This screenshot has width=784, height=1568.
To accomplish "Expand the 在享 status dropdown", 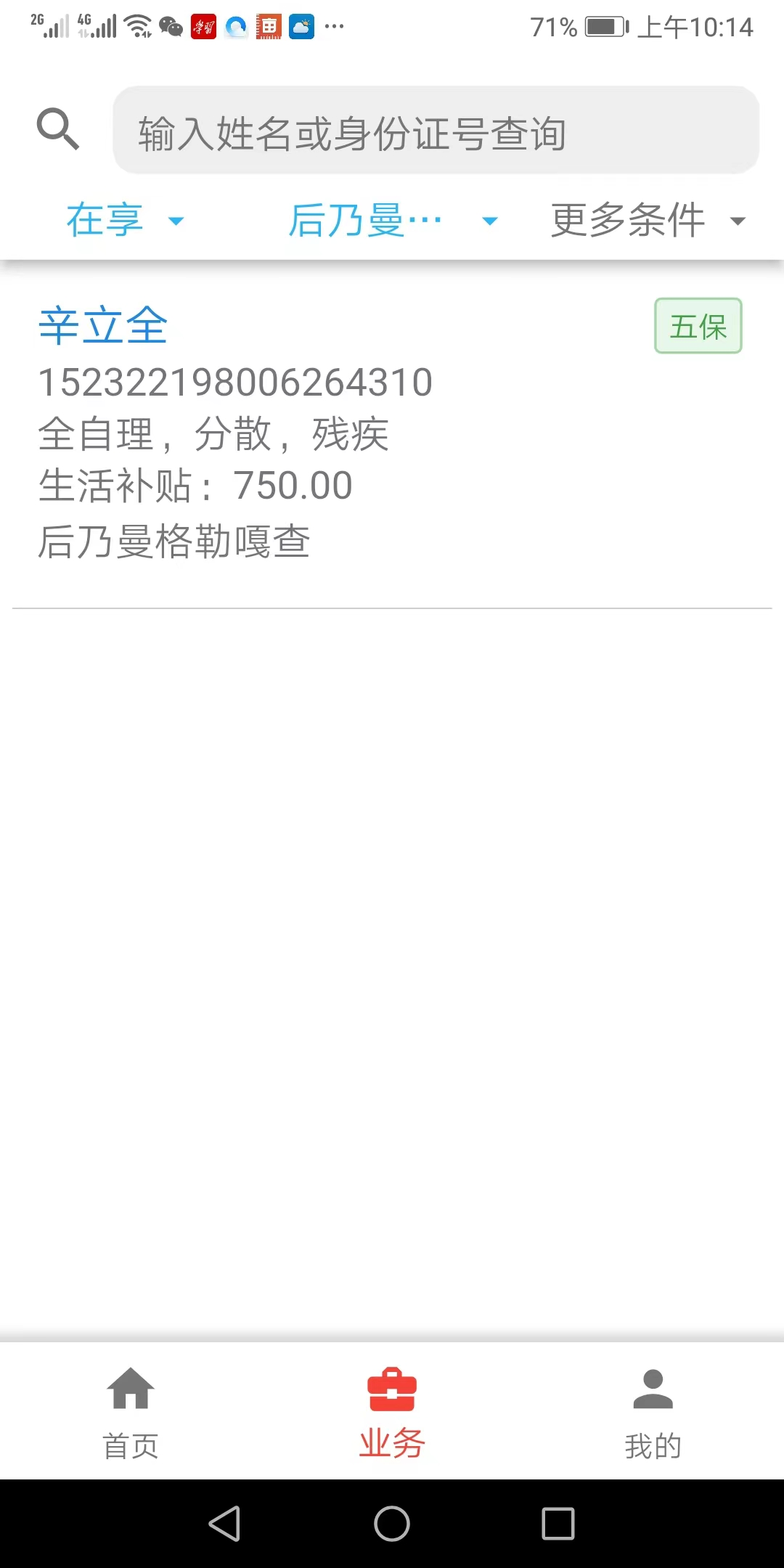I will pos(125,220).
